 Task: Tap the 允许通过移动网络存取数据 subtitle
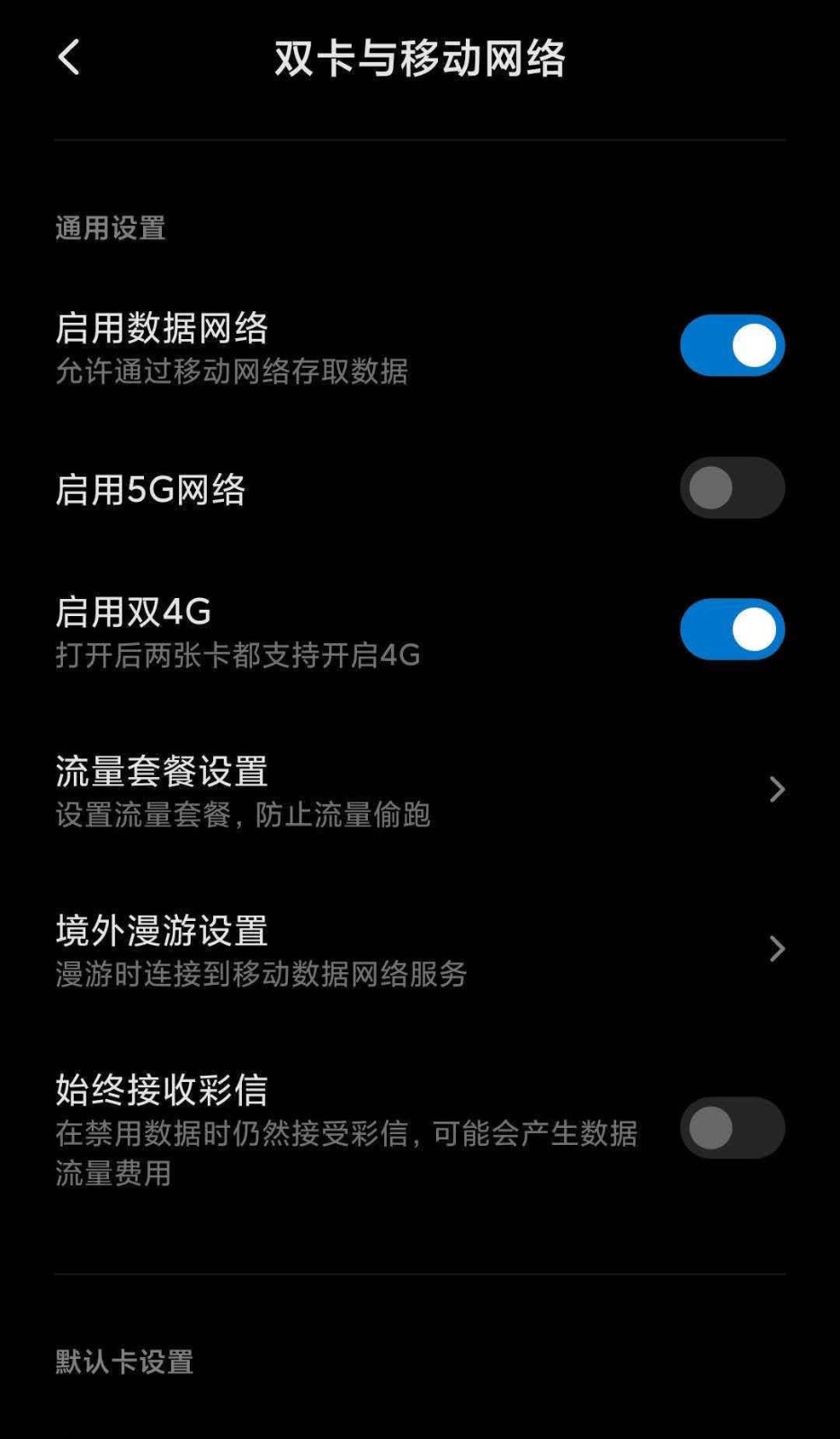pyautogui.click(x=230, y=373)
